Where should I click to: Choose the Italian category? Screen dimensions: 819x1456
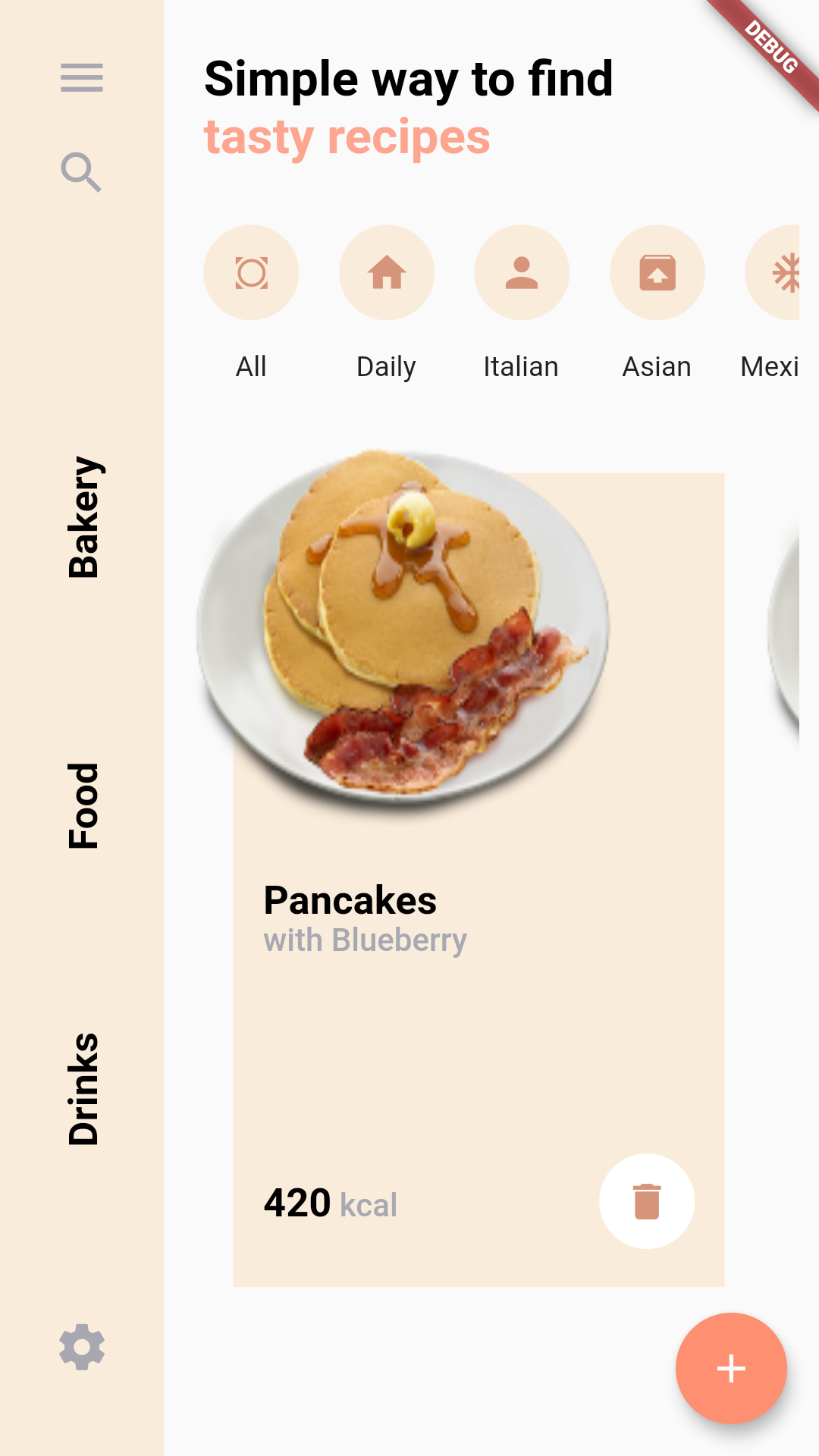click(x=522, y=273)
